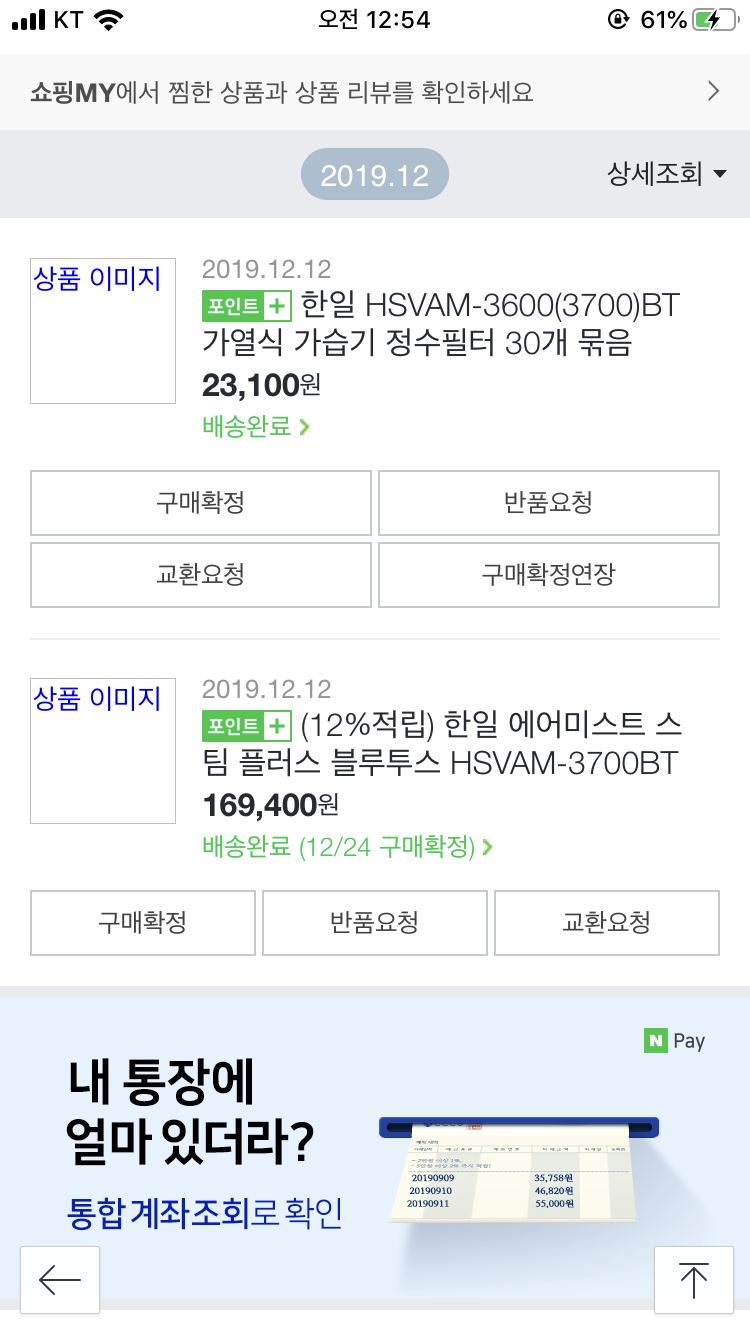Viewport: 750px width, 1334px height.
Task: Request return for the 169,400원 order
Action: (375, 923)
